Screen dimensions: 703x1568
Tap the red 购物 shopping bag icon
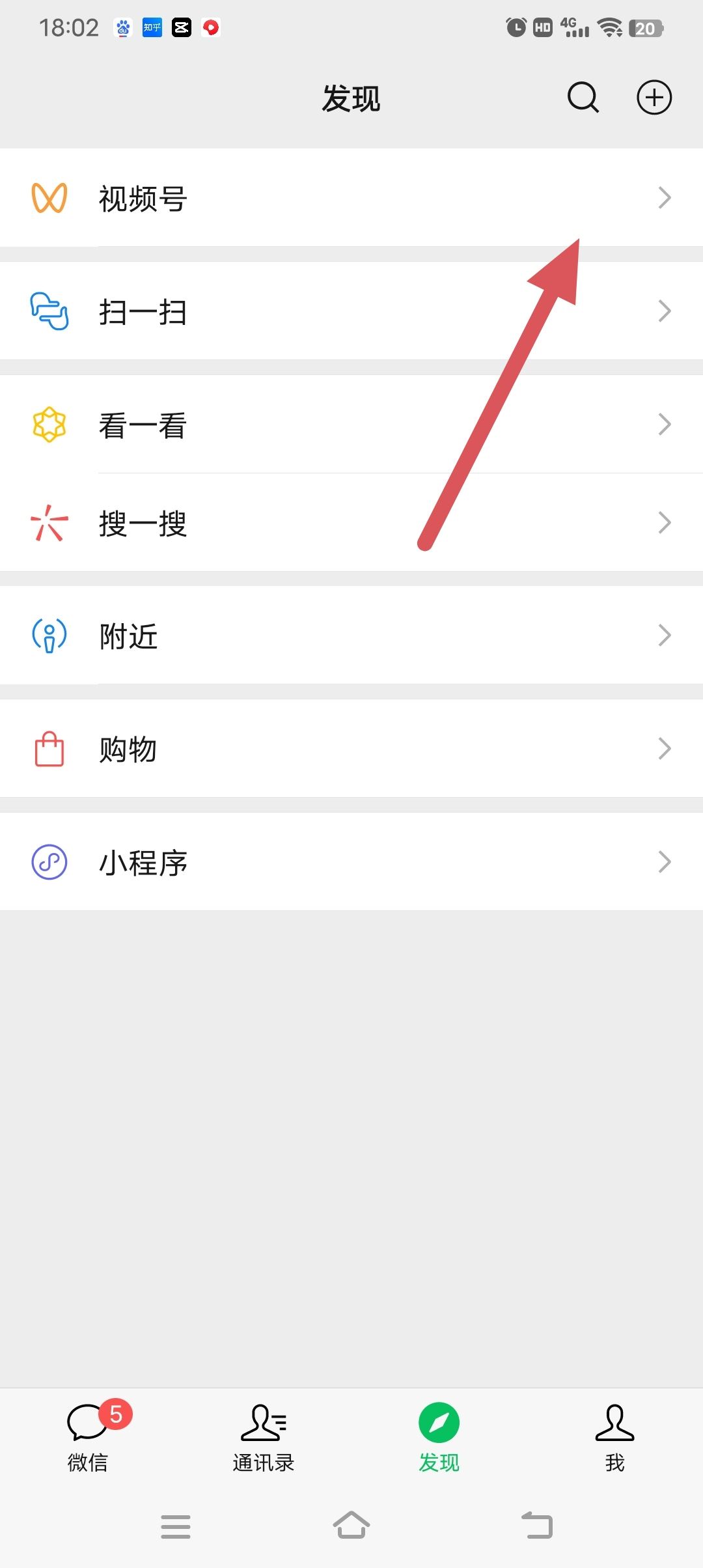[49, 748]
